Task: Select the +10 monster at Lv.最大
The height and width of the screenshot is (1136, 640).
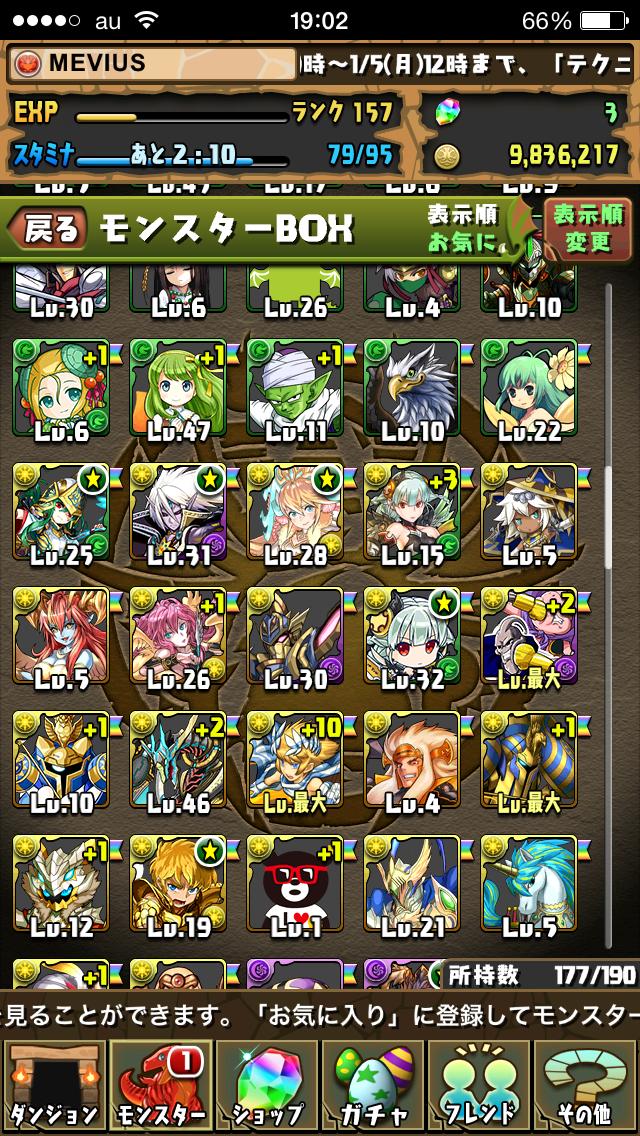Action: click(295, 761)
